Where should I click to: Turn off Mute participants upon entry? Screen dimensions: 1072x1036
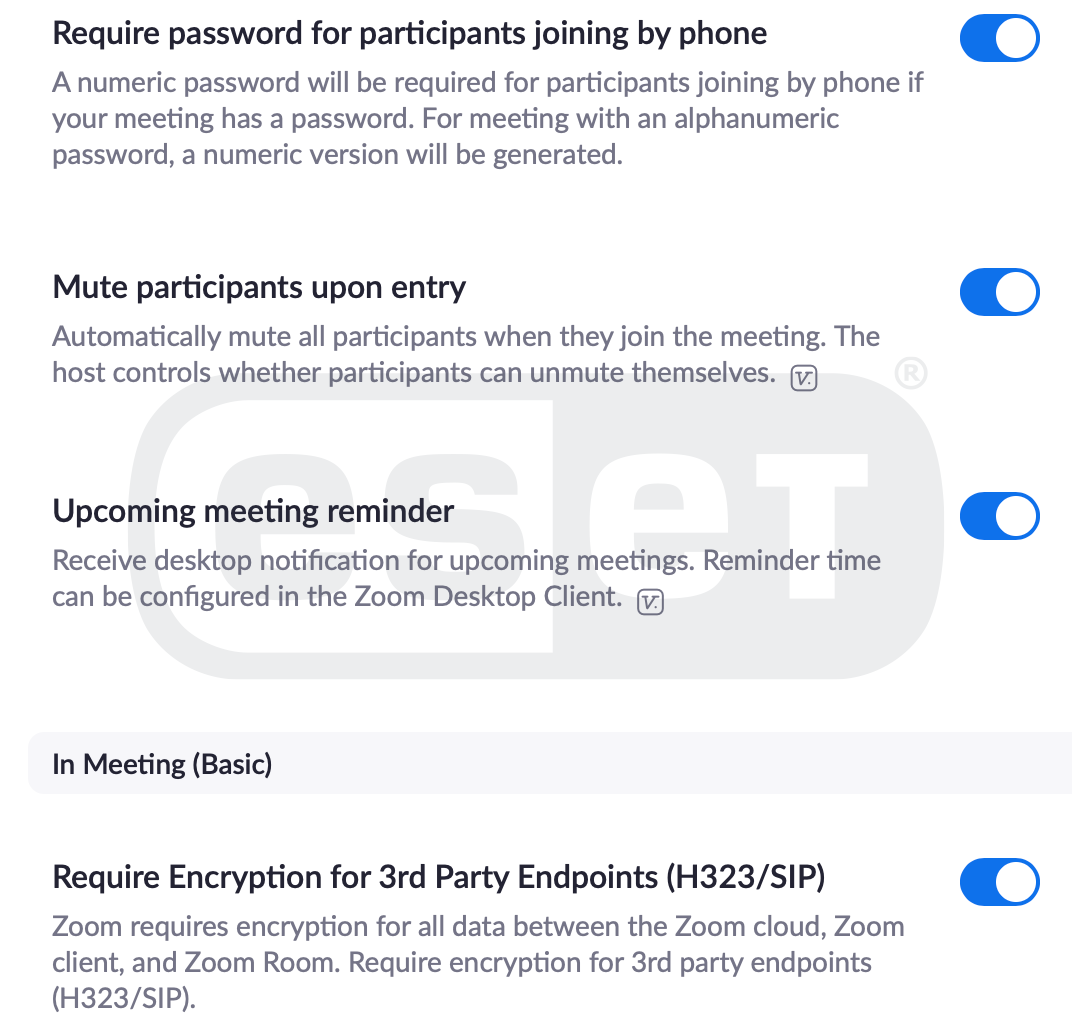(999, 292)
